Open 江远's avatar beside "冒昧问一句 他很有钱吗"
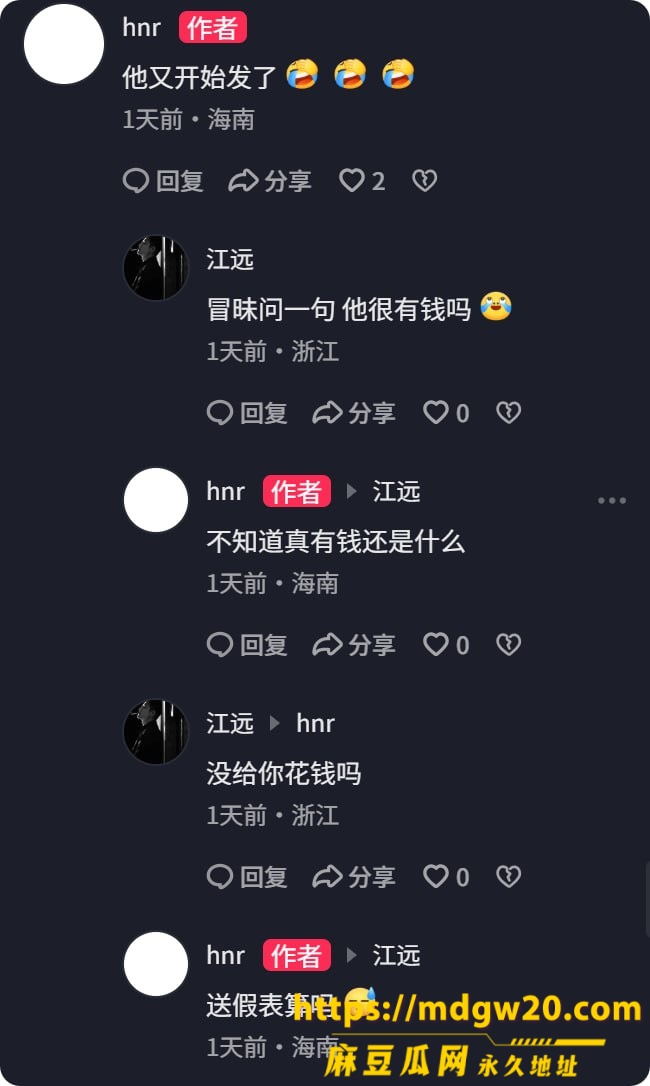 (156, 268)
